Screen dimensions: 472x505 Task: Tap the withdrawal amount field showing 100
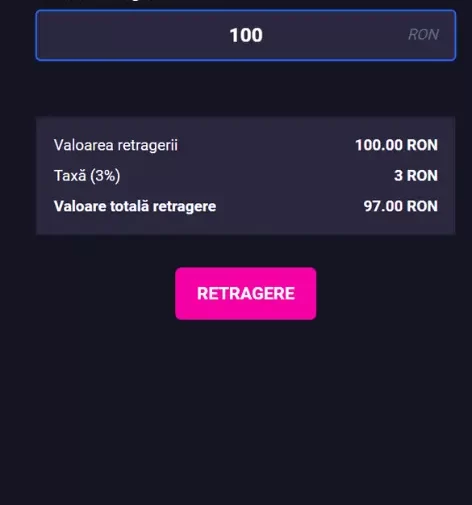tap(246, 35)
